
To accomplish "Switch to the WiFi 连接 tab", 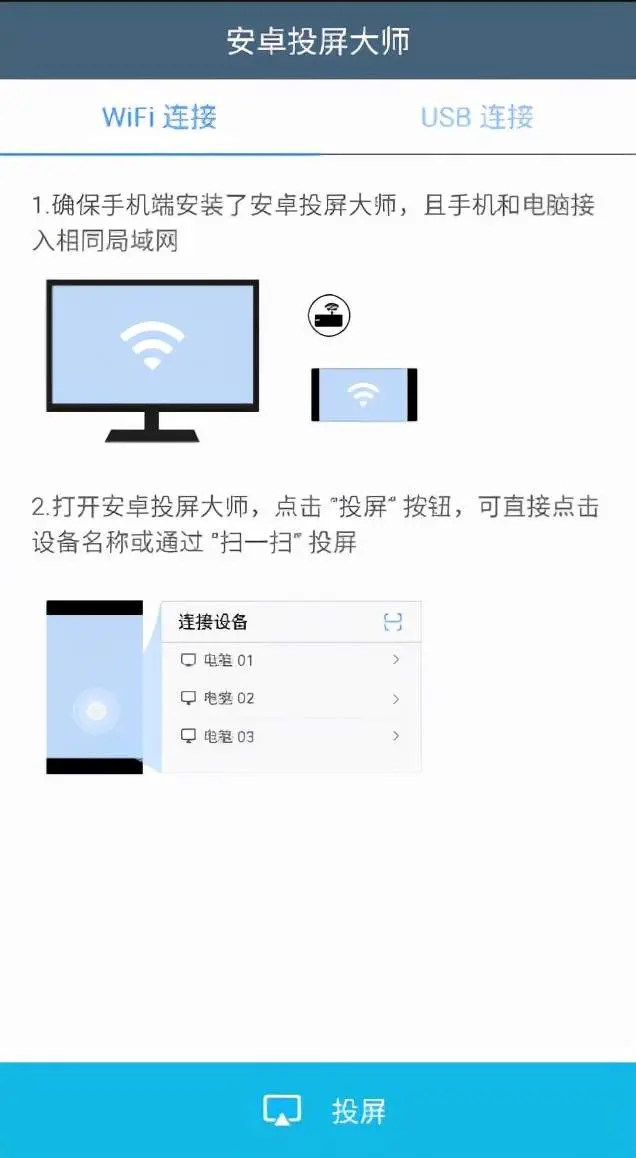I will tap(159, 117).
